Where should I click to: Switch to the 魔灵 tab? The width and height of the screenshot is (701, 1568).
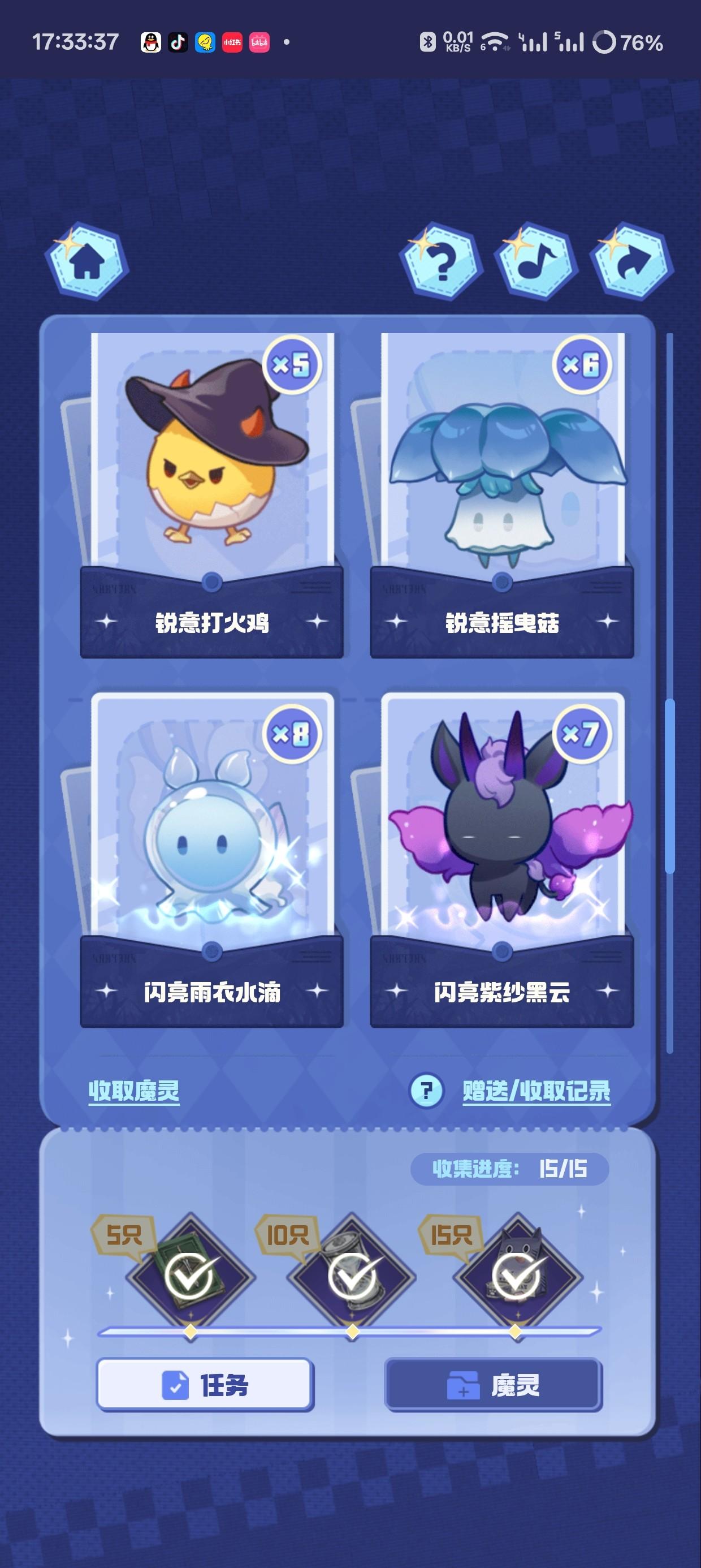coord(494,1385)
